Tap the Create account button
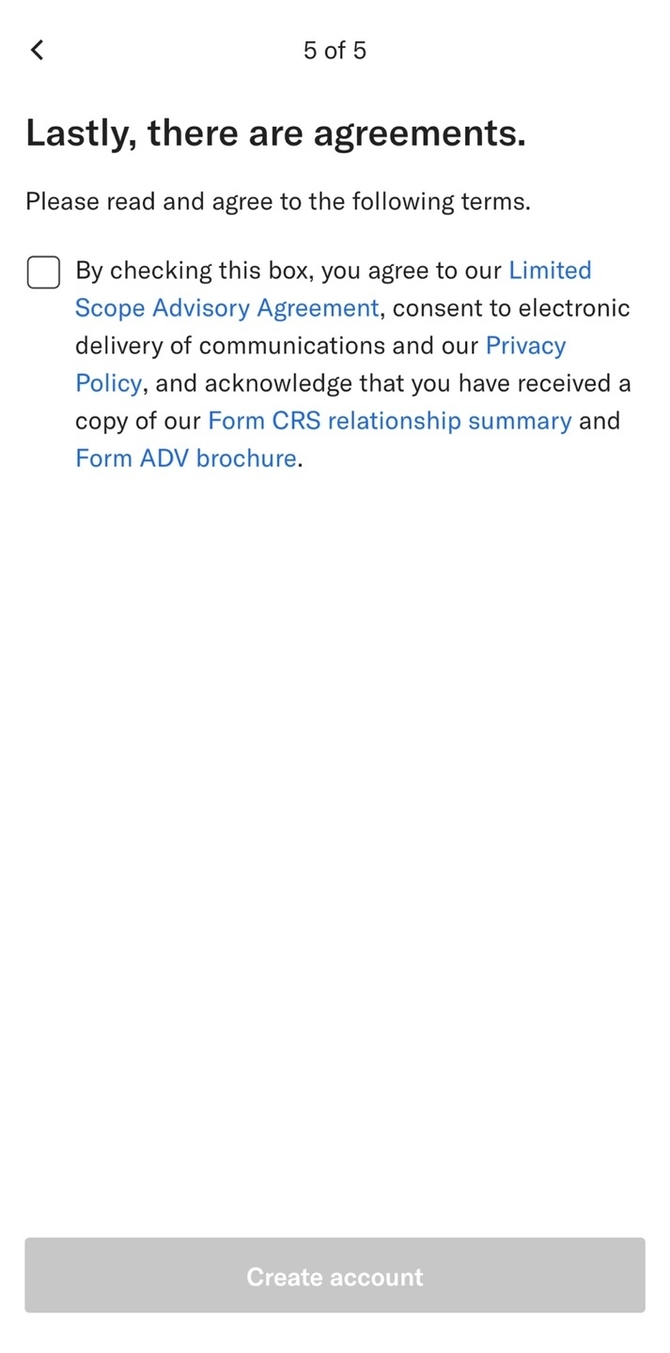The image size is (670, 1353). pyautogui.click(x=335, y=1276)
